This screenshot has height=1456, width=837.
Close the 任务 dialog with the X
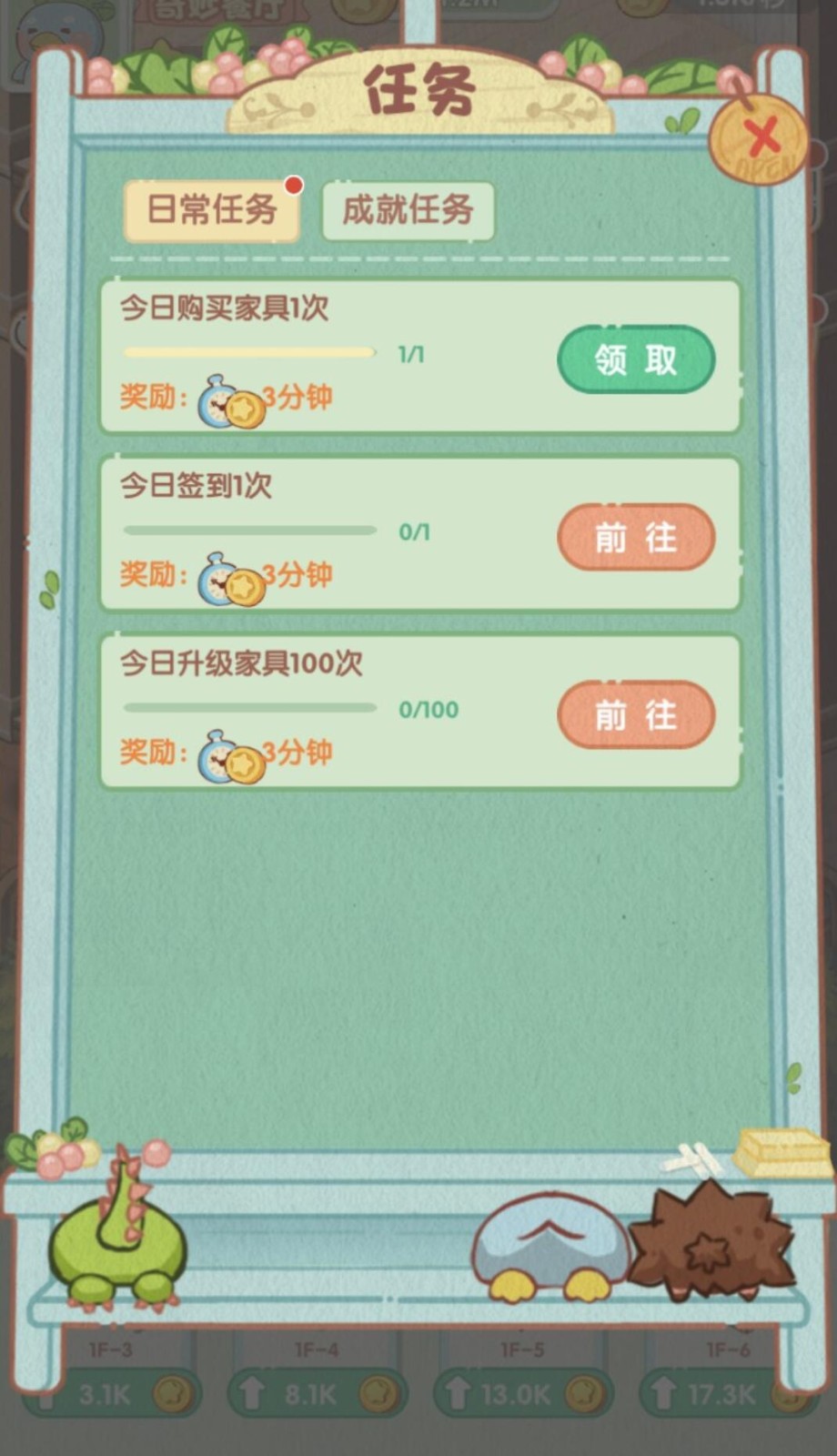pos(760,138)
